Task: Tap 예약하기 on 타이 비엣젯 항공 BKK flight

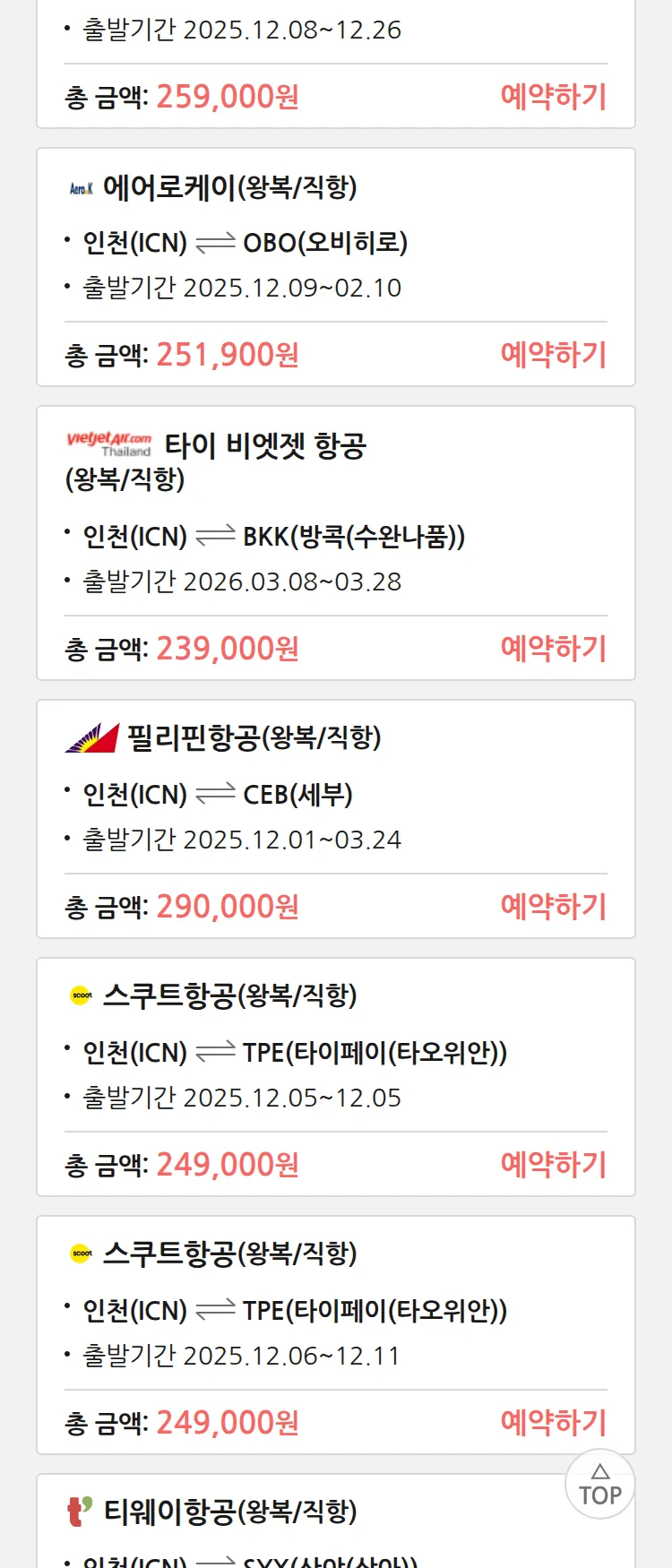Action: (553, 649)
